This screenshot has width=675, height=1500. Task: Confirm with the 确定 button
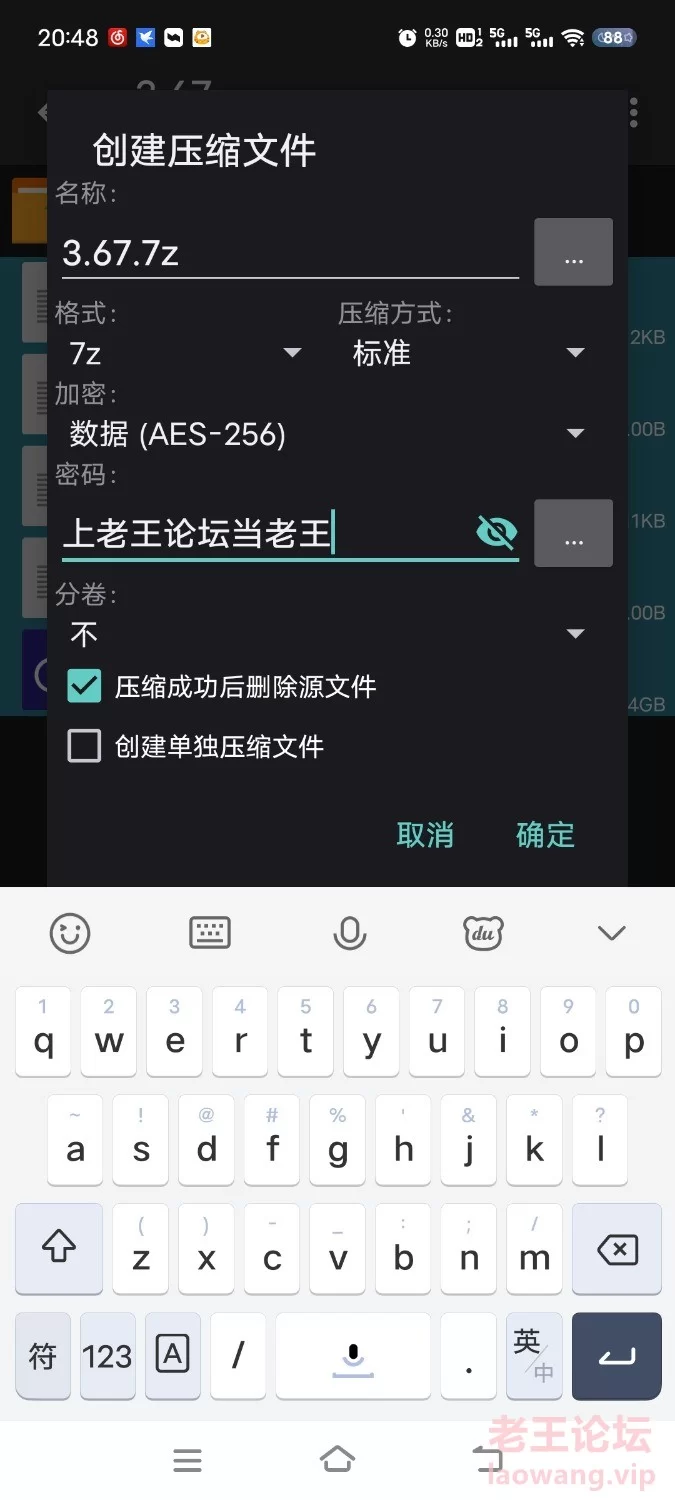pyautogui.click(x=545, y=835)
